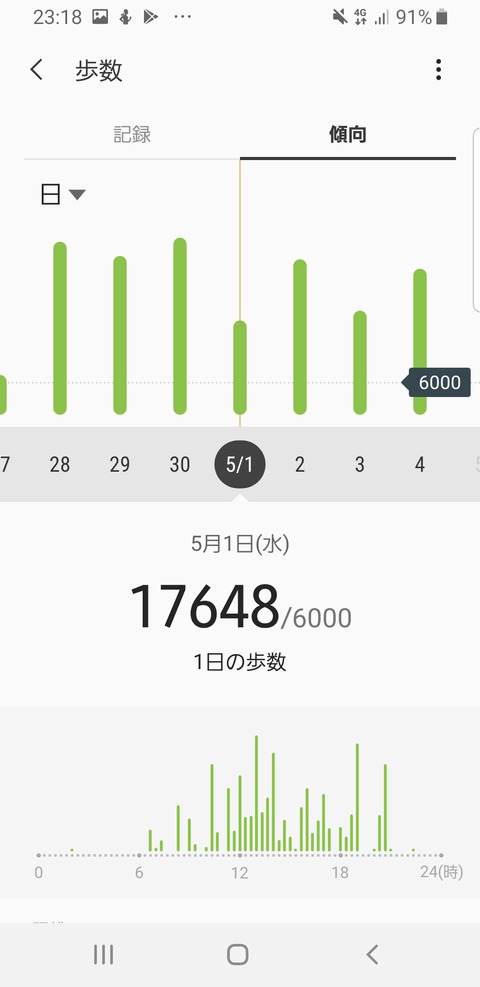Open recent apps from navigation bar
Image resolution: width=480 pixels, height=987 pixels.
[103, 954]
